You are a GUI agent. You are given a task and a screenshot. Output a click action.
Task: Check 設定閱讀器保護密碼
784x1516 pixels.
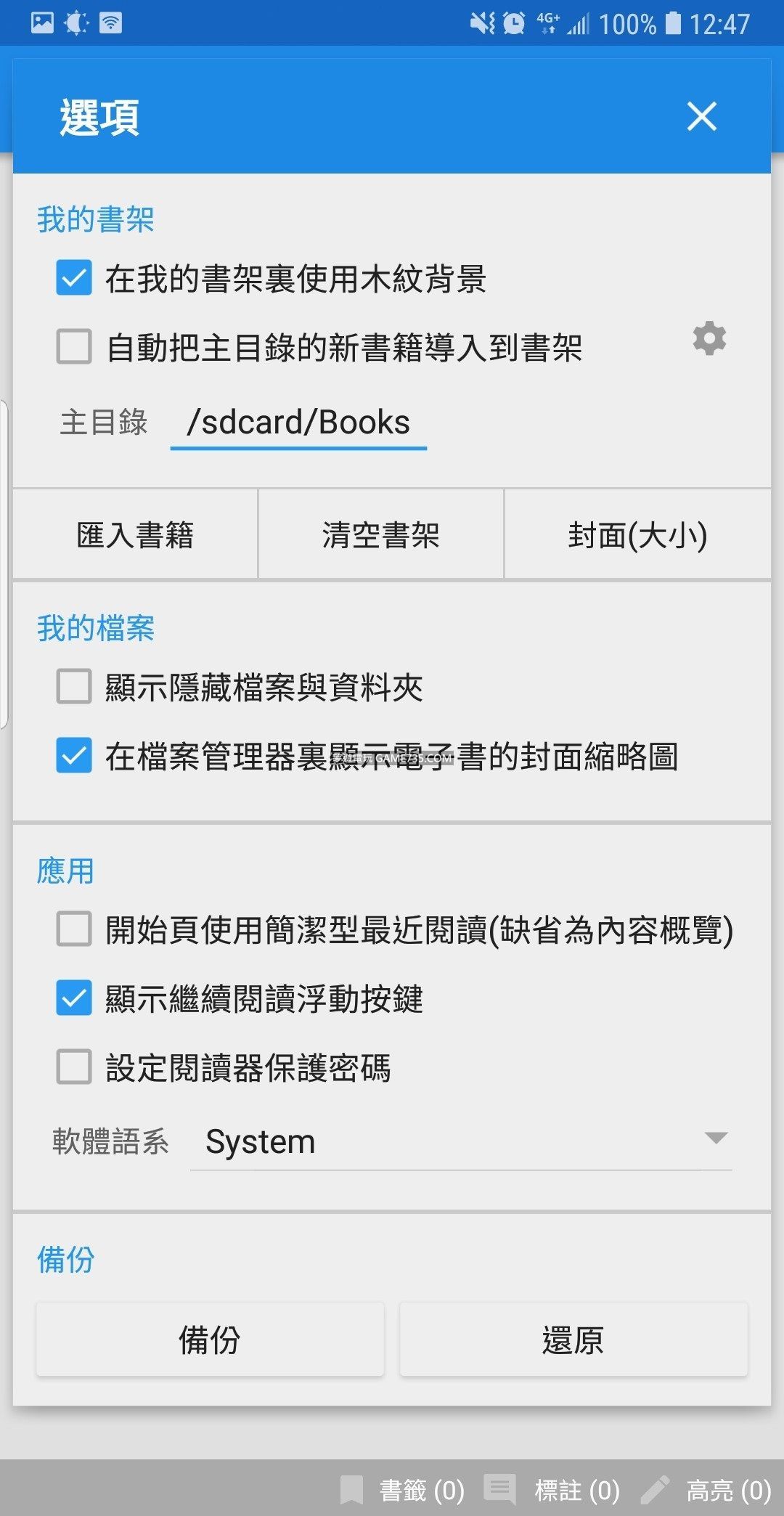coord(74,1067)
